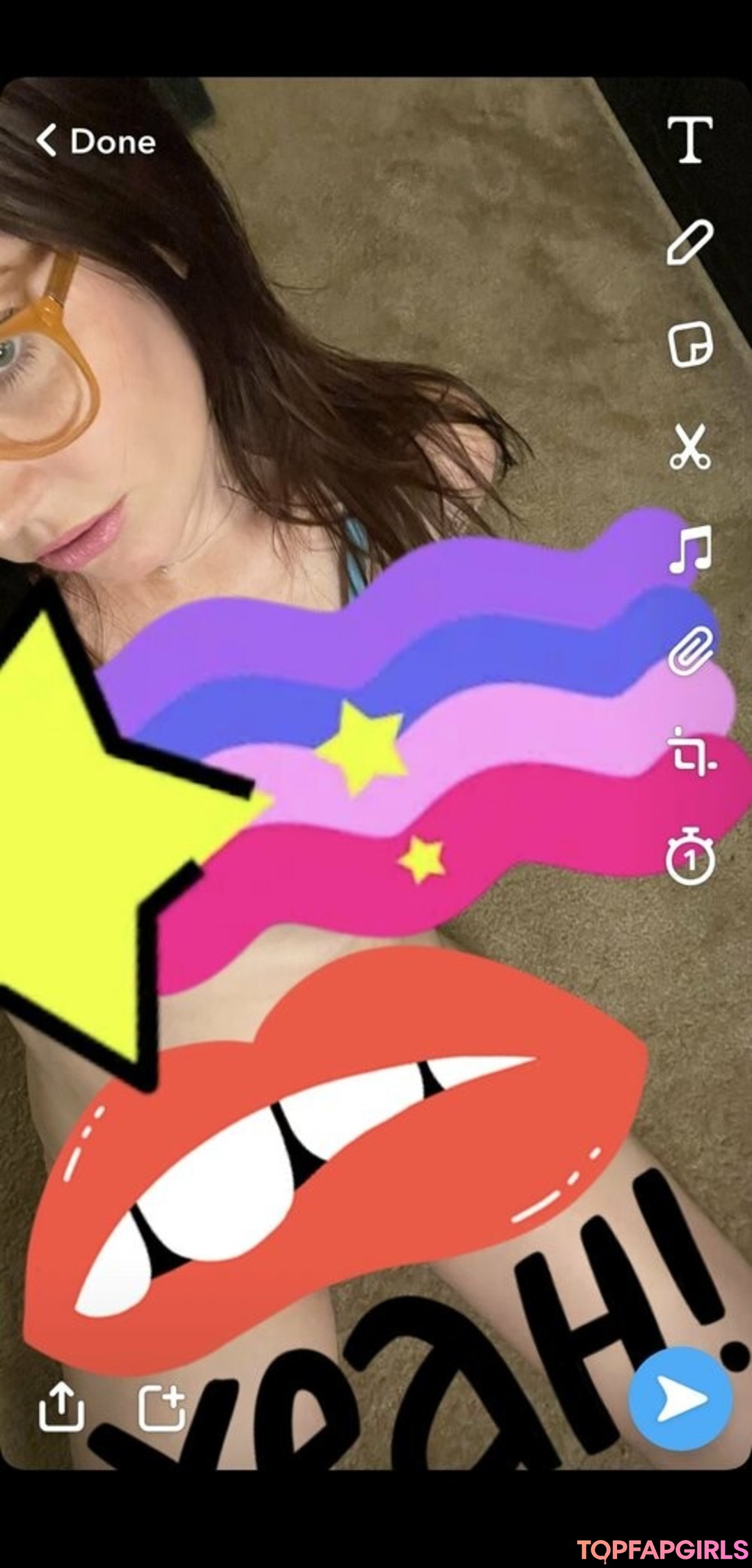Select the pencil drawing tool
Viewport: 752px width, 1568px height.
tap(689, 242)
